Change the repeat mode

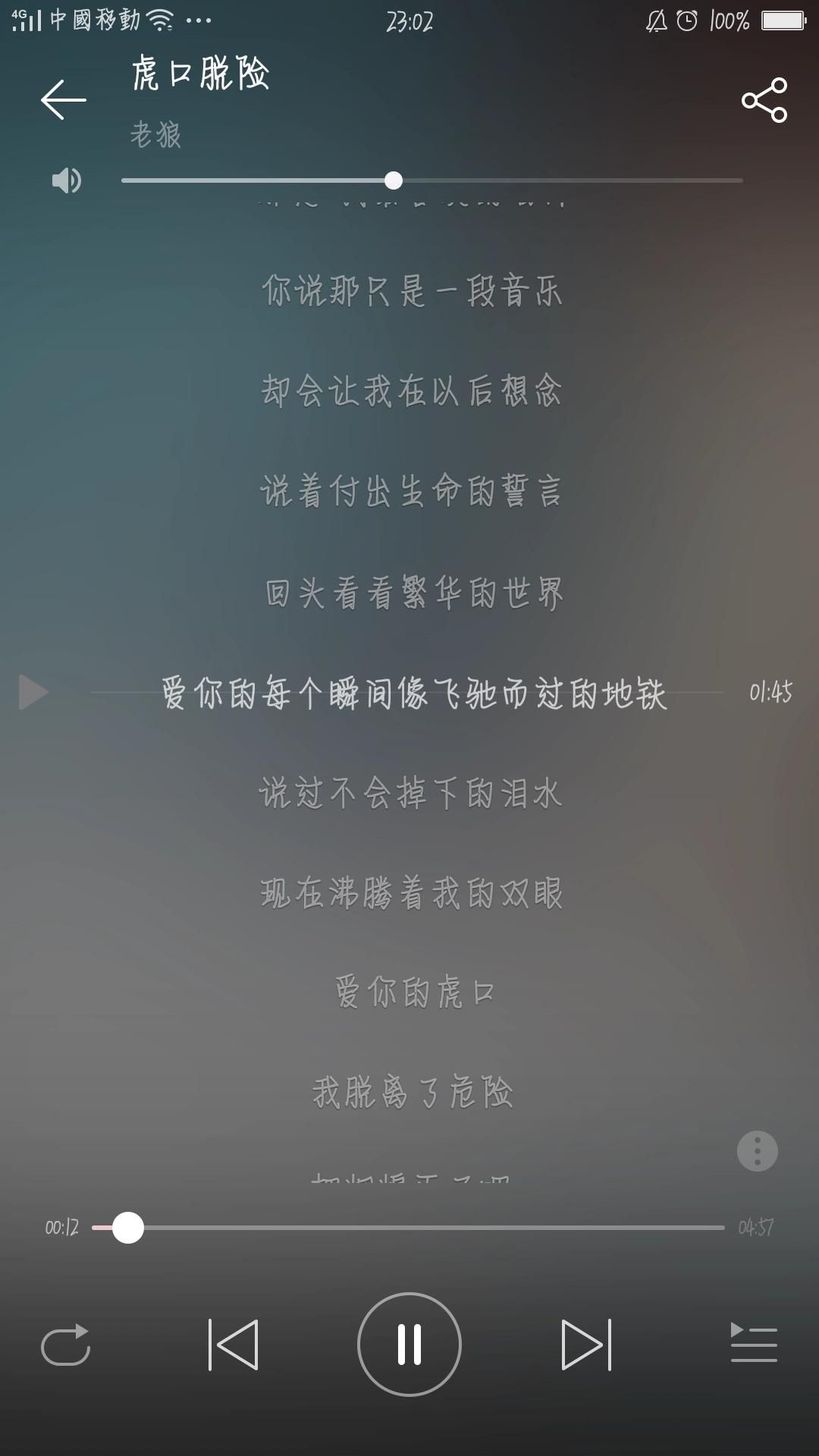coord(65,1345)
